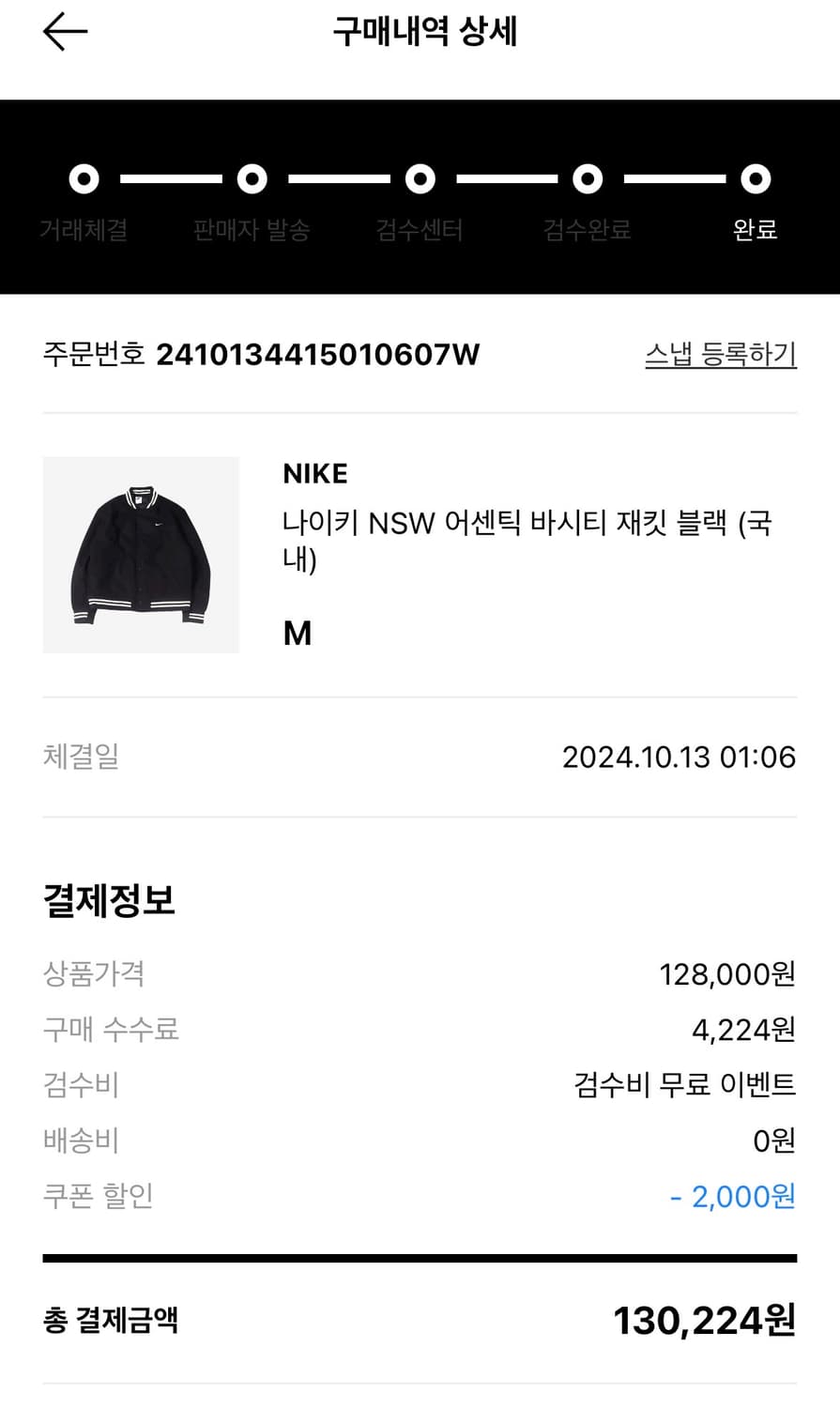Screen dimensions: 840x1408
Task: Tap the 구매내역 상세 title
Action: click(420, 33)
